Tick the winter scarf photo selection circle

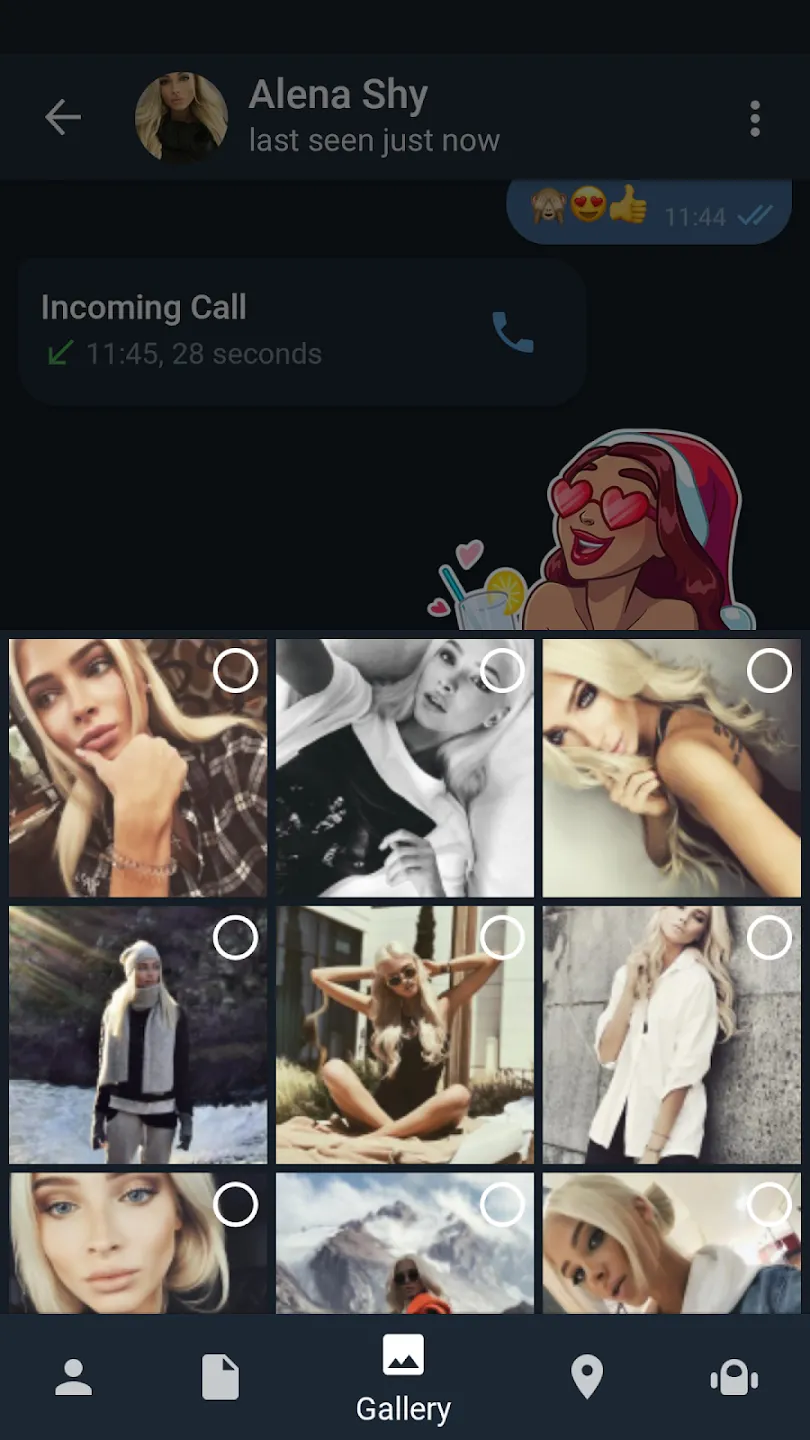tap(235, 938)
